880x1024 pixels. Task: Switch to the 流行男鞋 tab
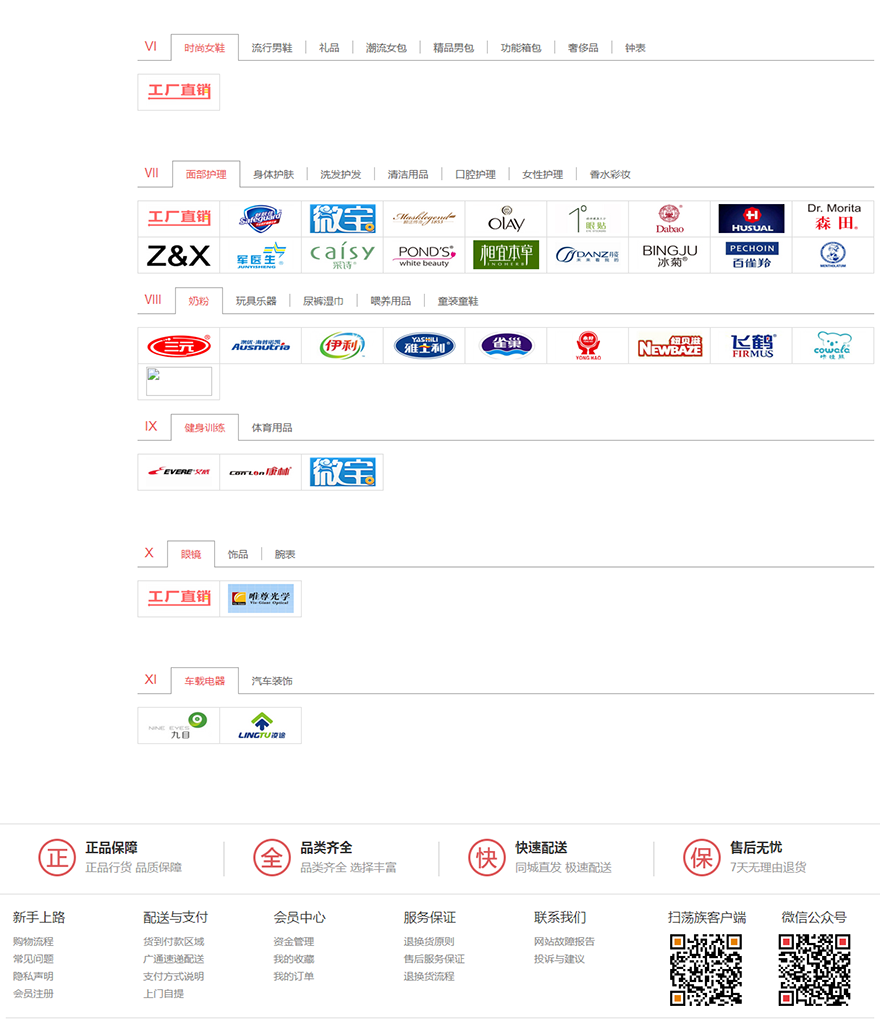click(272, 48)
